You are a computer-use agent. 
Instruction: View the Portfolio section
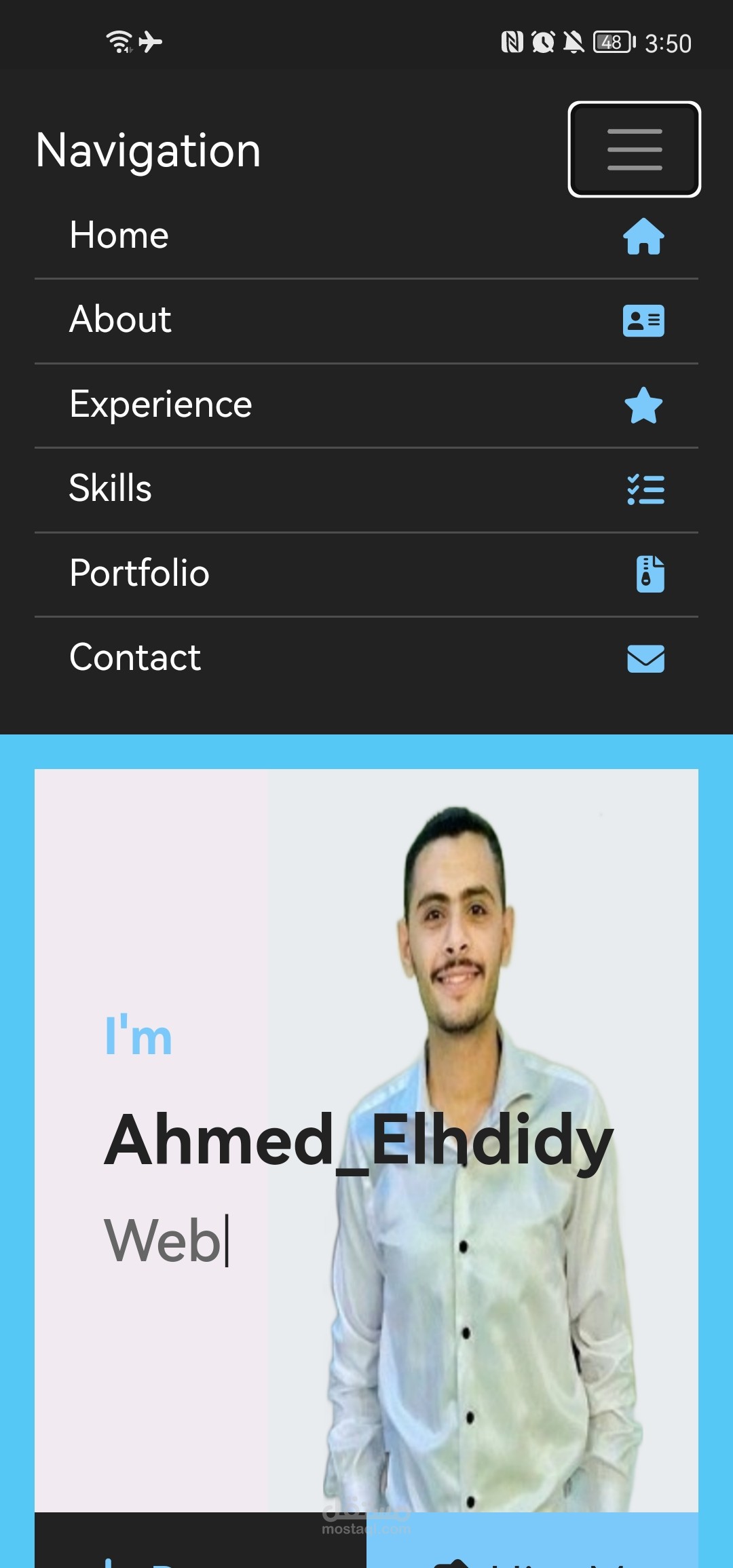pos(366,574)
